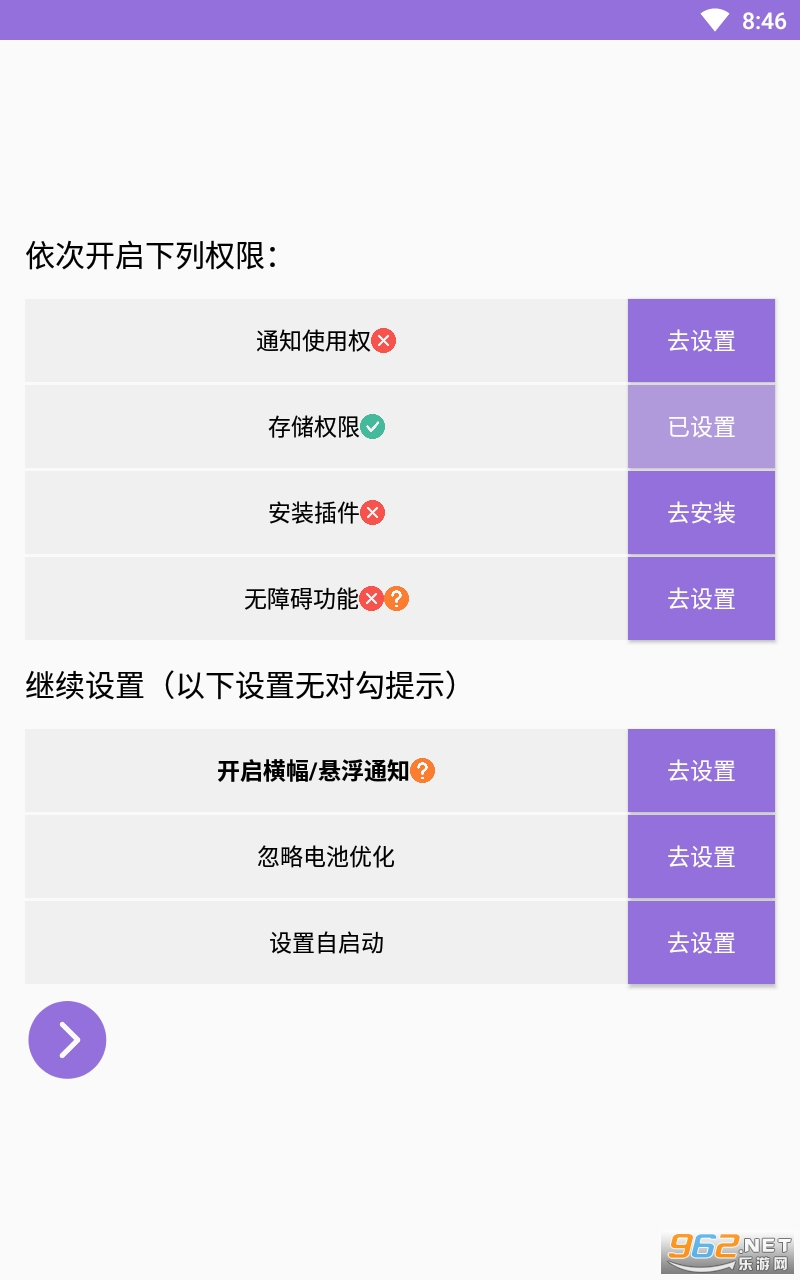The image size is (800, 1280).
Task: Tap 去设置 for 通知使用权
Action: click(x=701, y=341)
